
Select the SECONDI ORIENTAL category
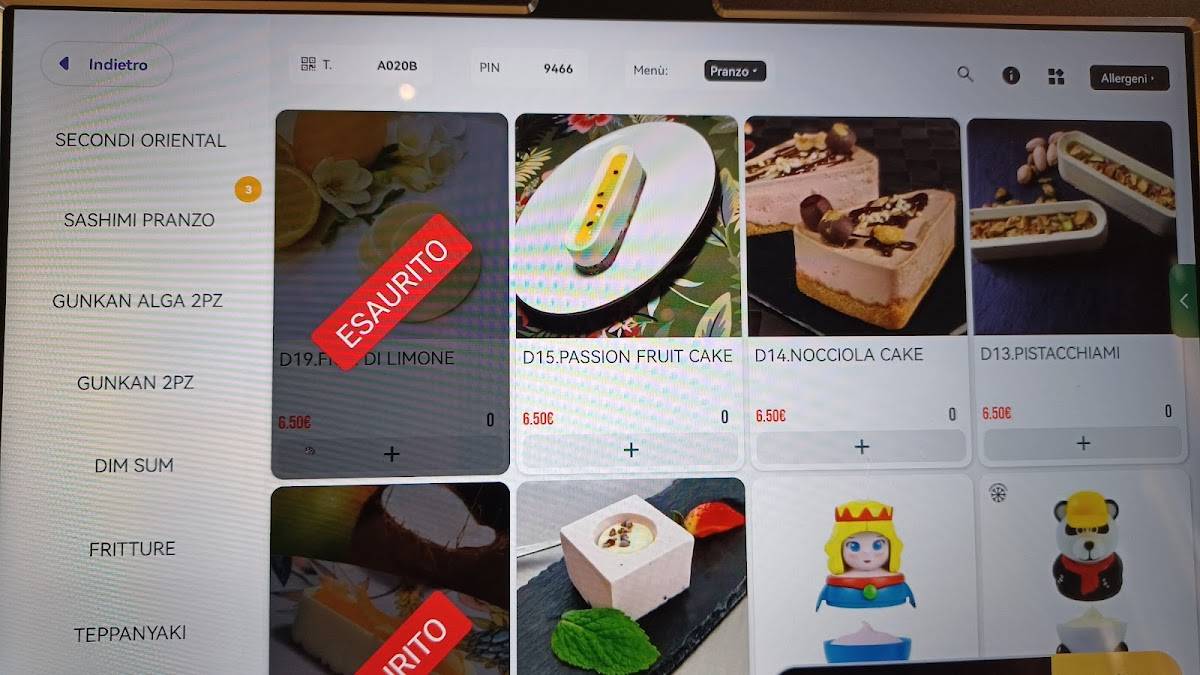tap(140, 140)
